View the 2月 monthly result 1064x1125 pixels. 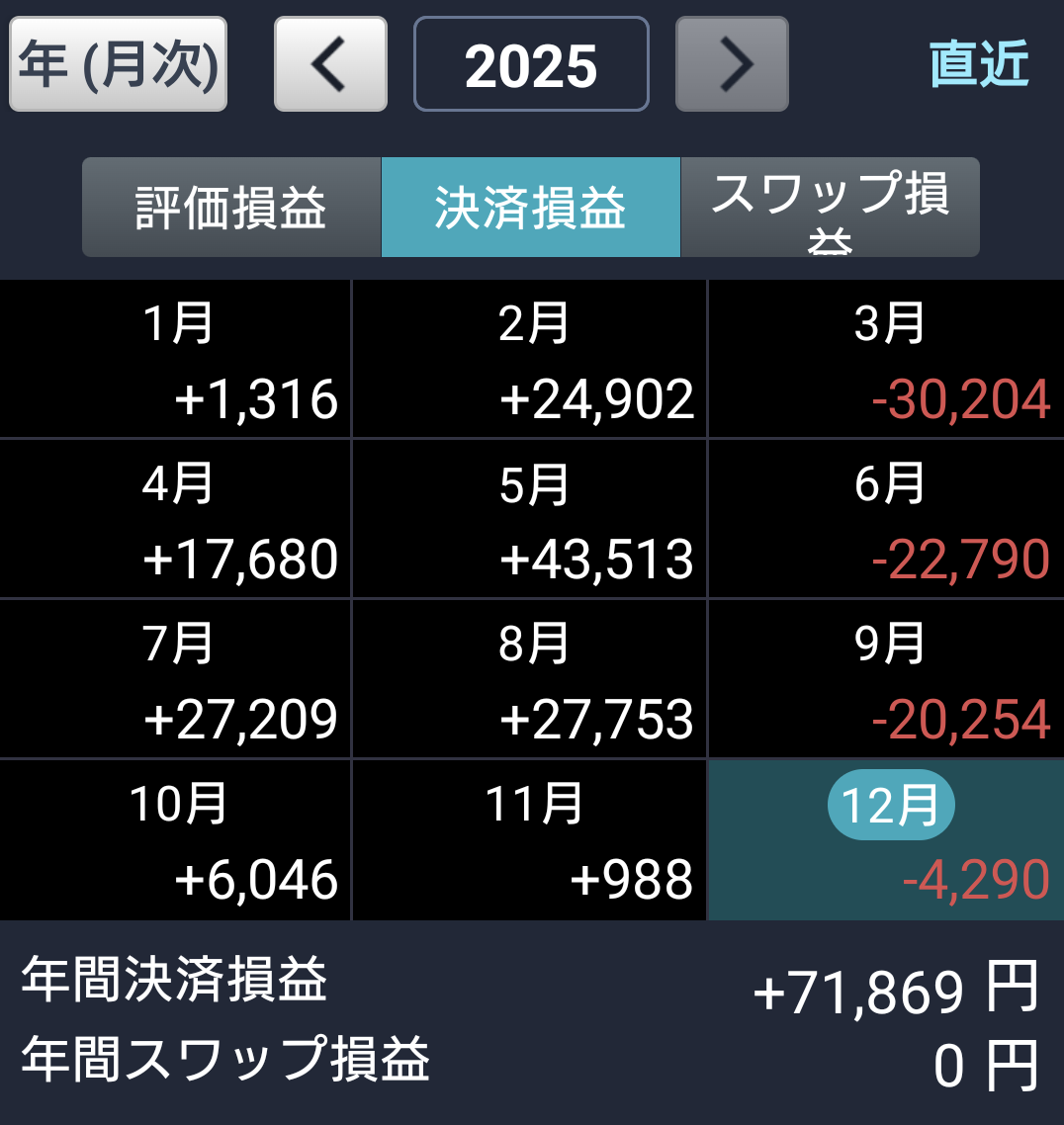[x=530, y=359]
